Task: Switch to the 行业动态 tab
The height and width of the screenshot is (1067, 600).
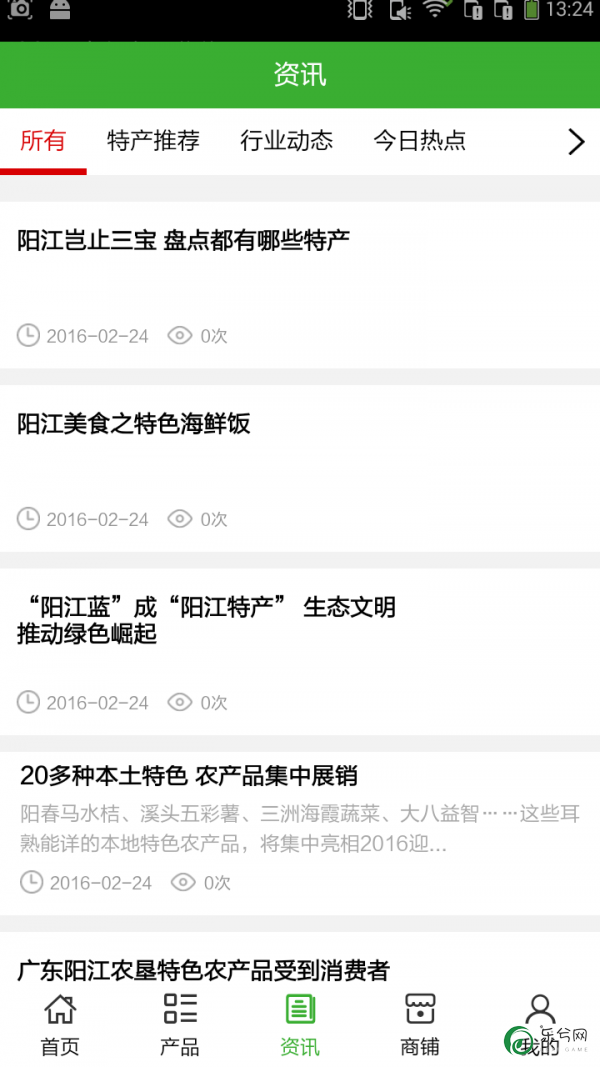Action: [286, 141]
